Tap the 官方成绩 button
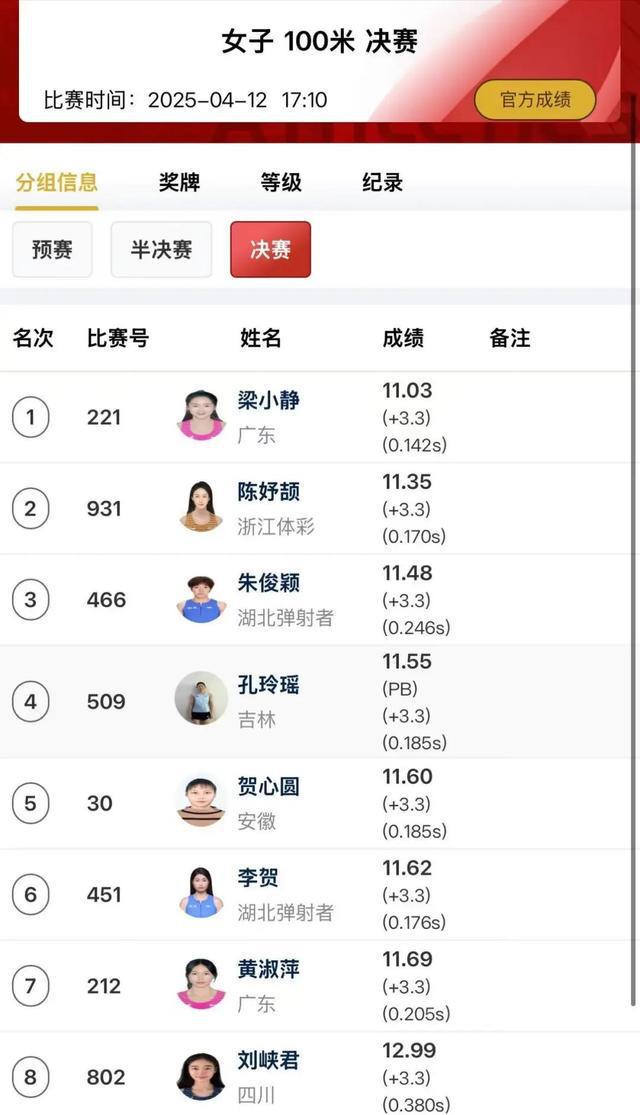This screenshot has width=640, height=1115. 535,100
